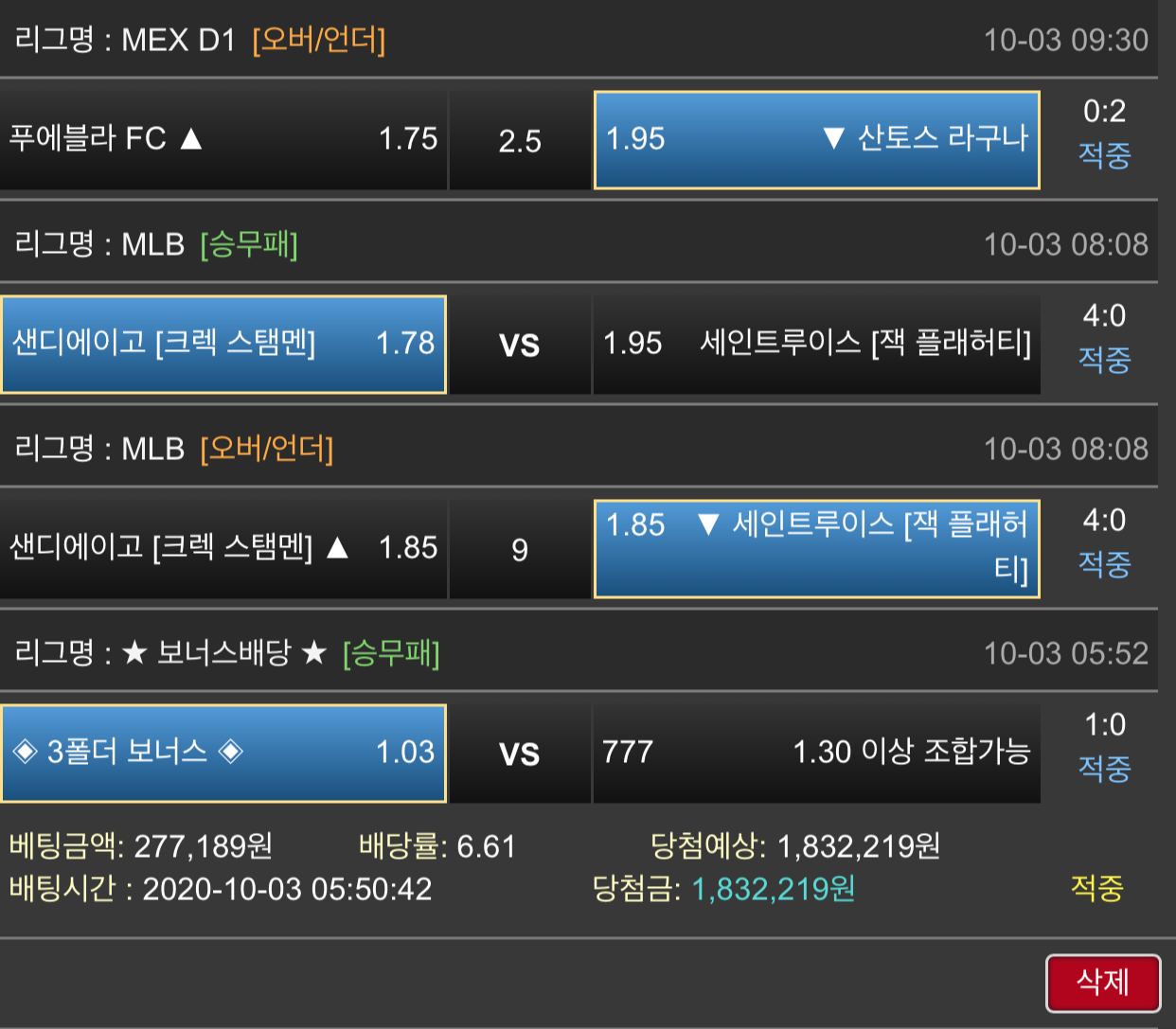
Task: Delete this bet slip with 삭제
Action: (x=1102, y=983)
